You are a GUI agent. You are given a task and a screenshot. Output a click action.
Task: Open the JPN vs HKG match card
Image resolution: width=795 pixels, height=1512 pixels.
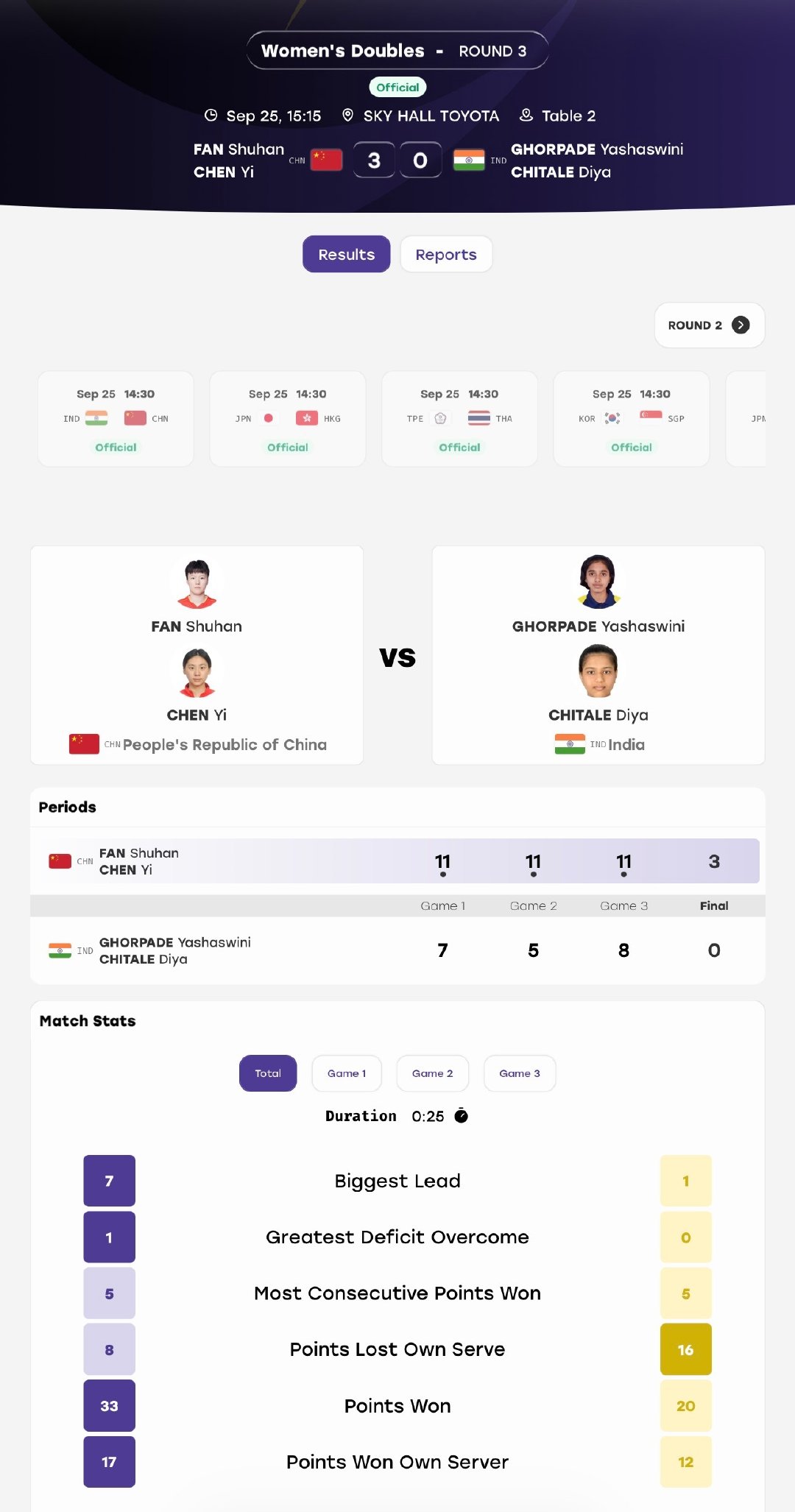[288, 419]
